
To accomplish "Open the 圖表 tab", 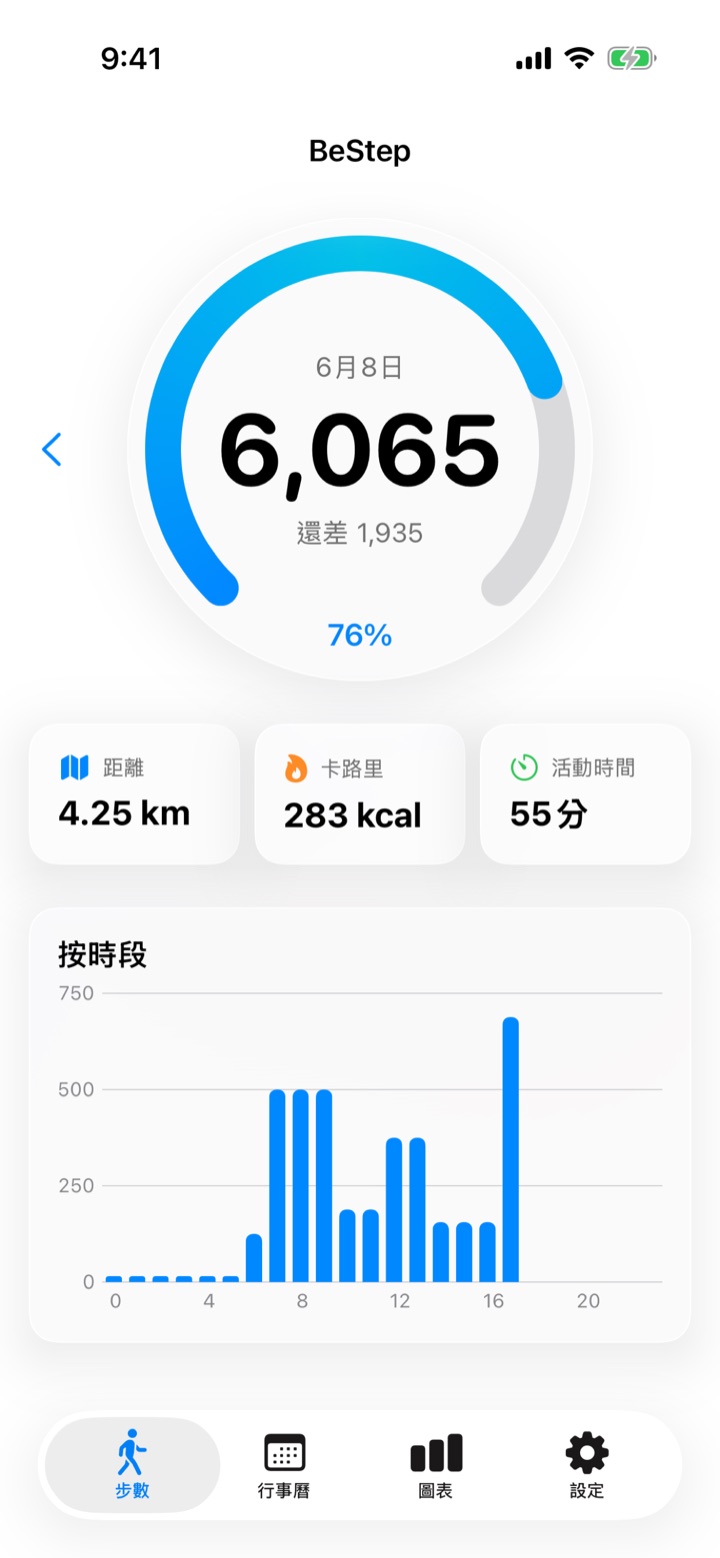I will pyautogui.click(x=436, y=1465).
